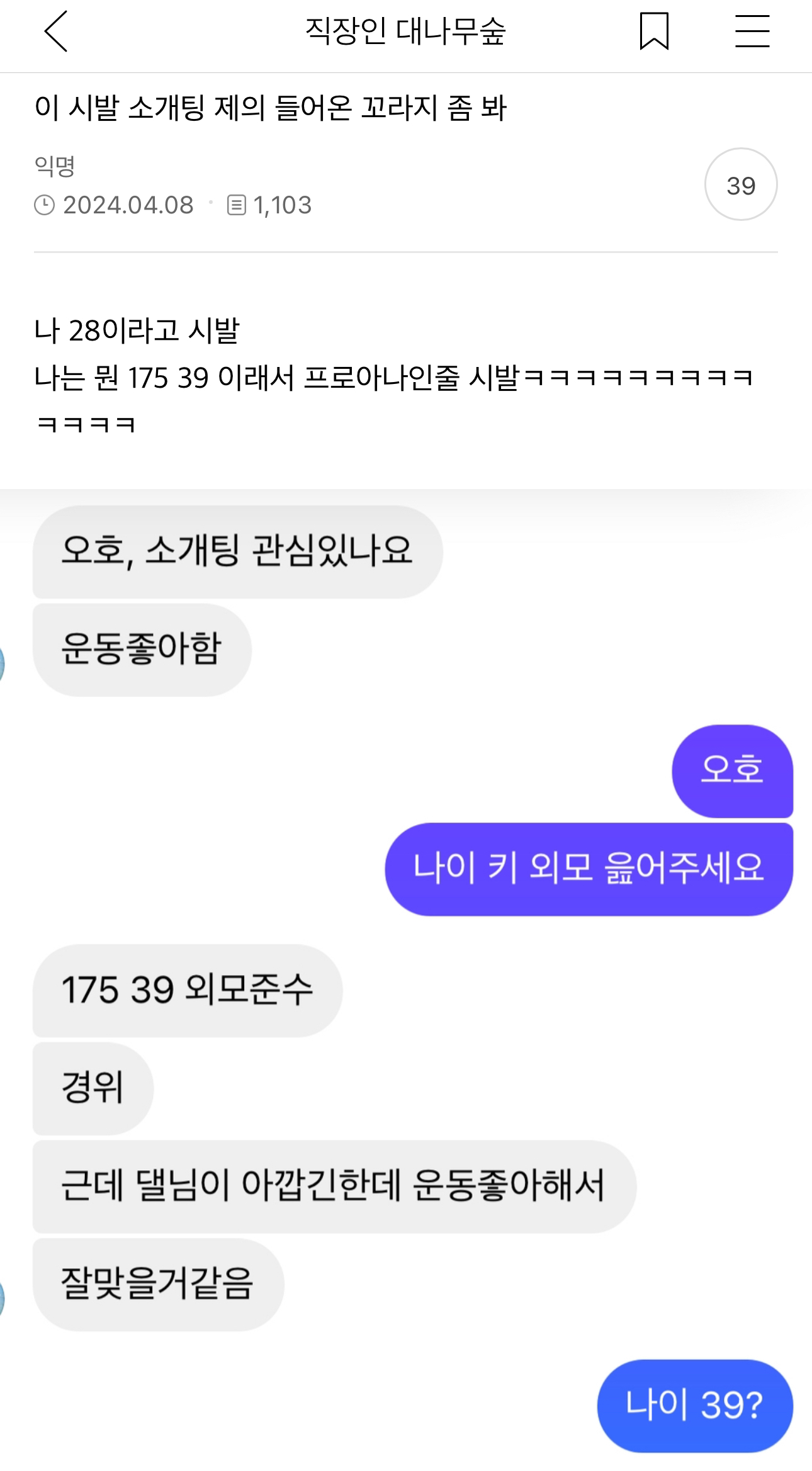
Task: Tap the 39 comment count circle
Action: click(x=741, y=184)
